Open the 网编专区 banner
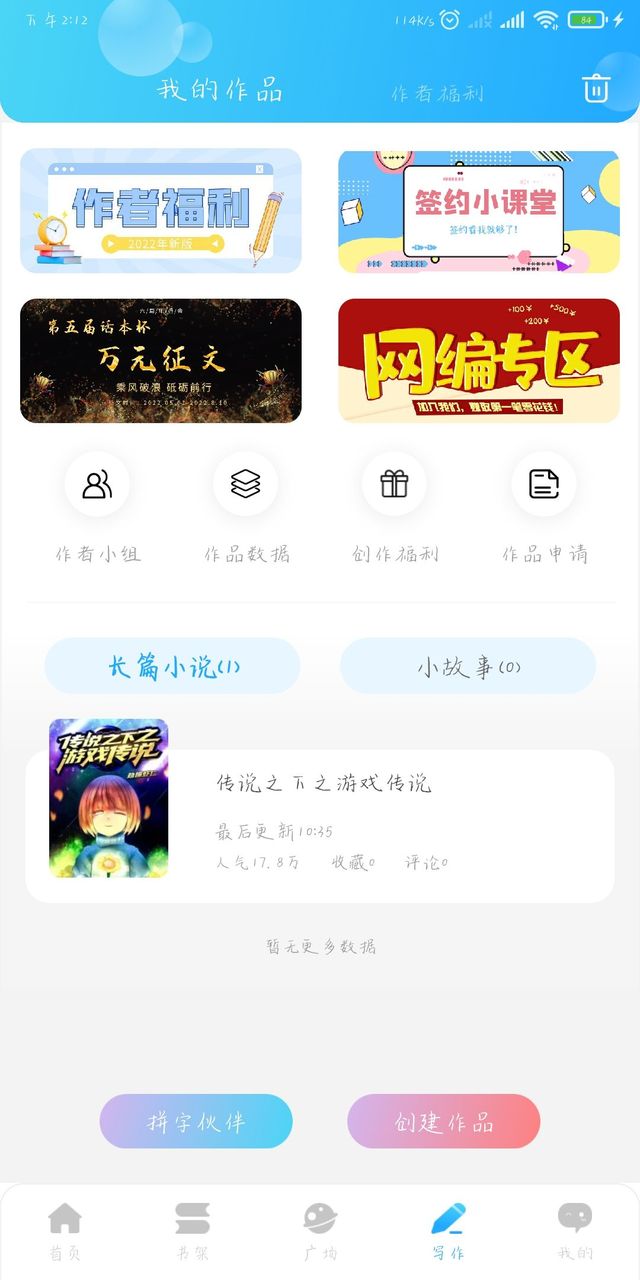This screenshot has height=1280, width=640. (479, 361)
